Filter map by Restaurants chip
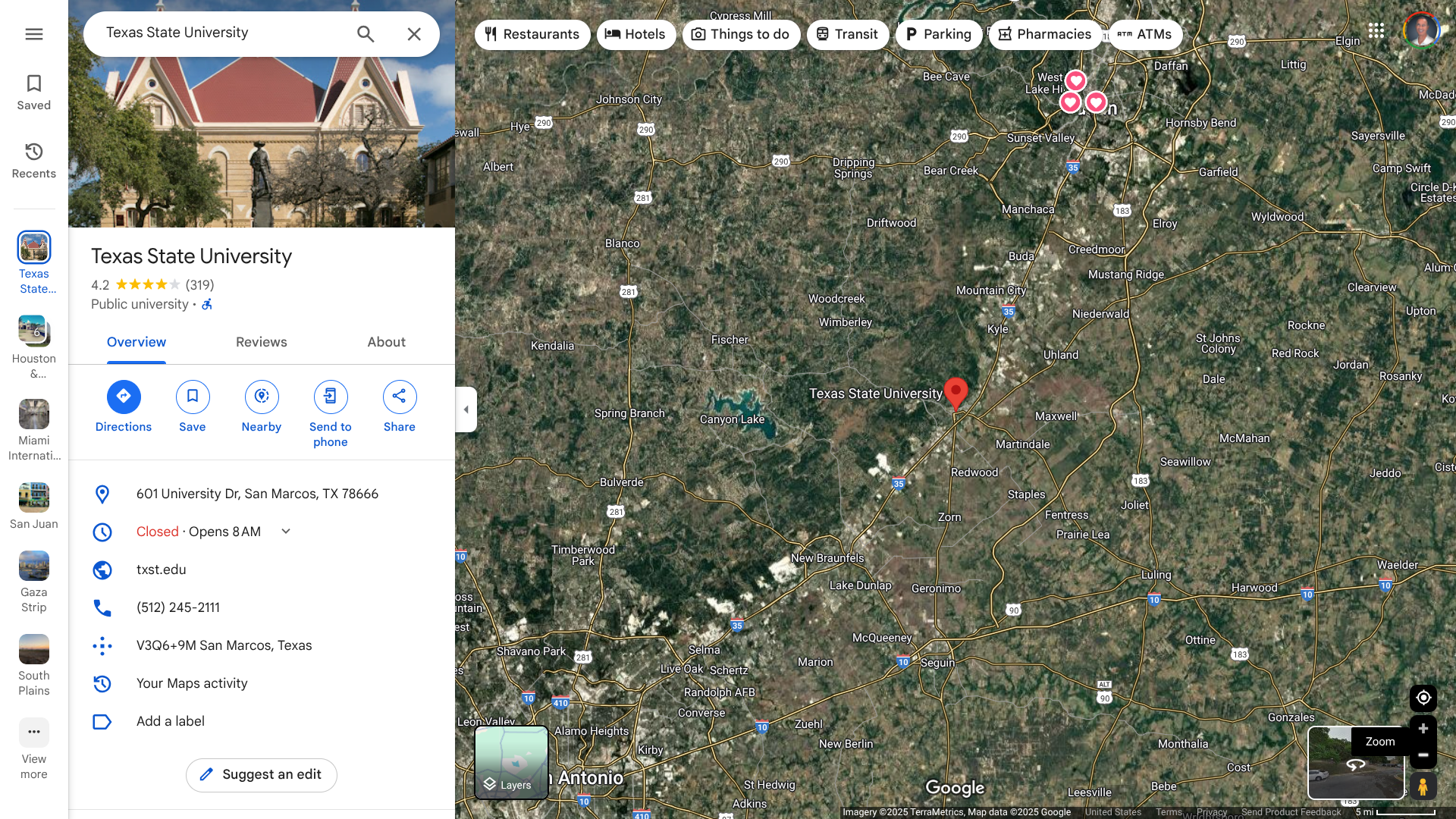The width and height of the screenshot is (1456, 819). (532, 34)
